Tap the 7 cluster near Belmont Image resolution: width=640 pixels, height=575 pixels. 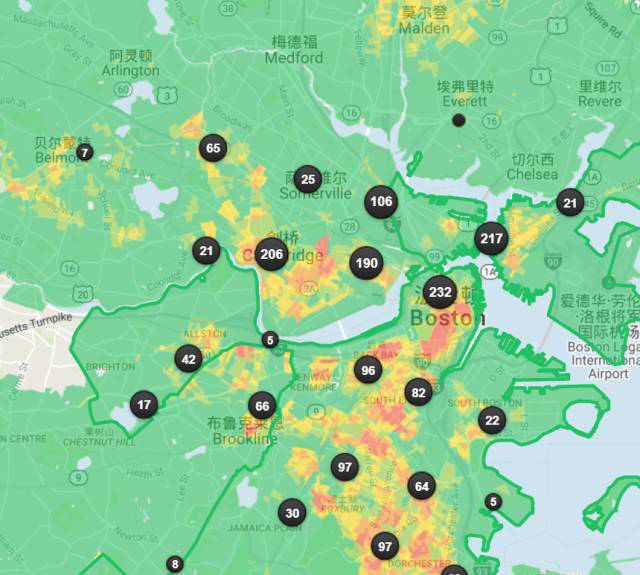pyautogui.click(x=85, y=153)
